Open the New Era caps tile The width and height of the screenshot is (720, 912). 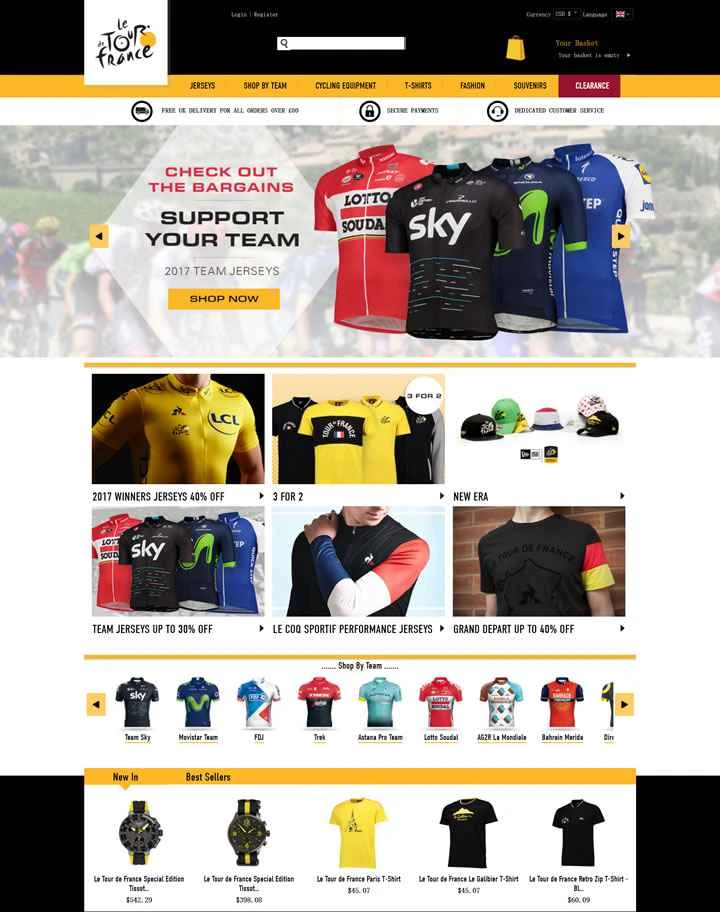click(539, 430)
